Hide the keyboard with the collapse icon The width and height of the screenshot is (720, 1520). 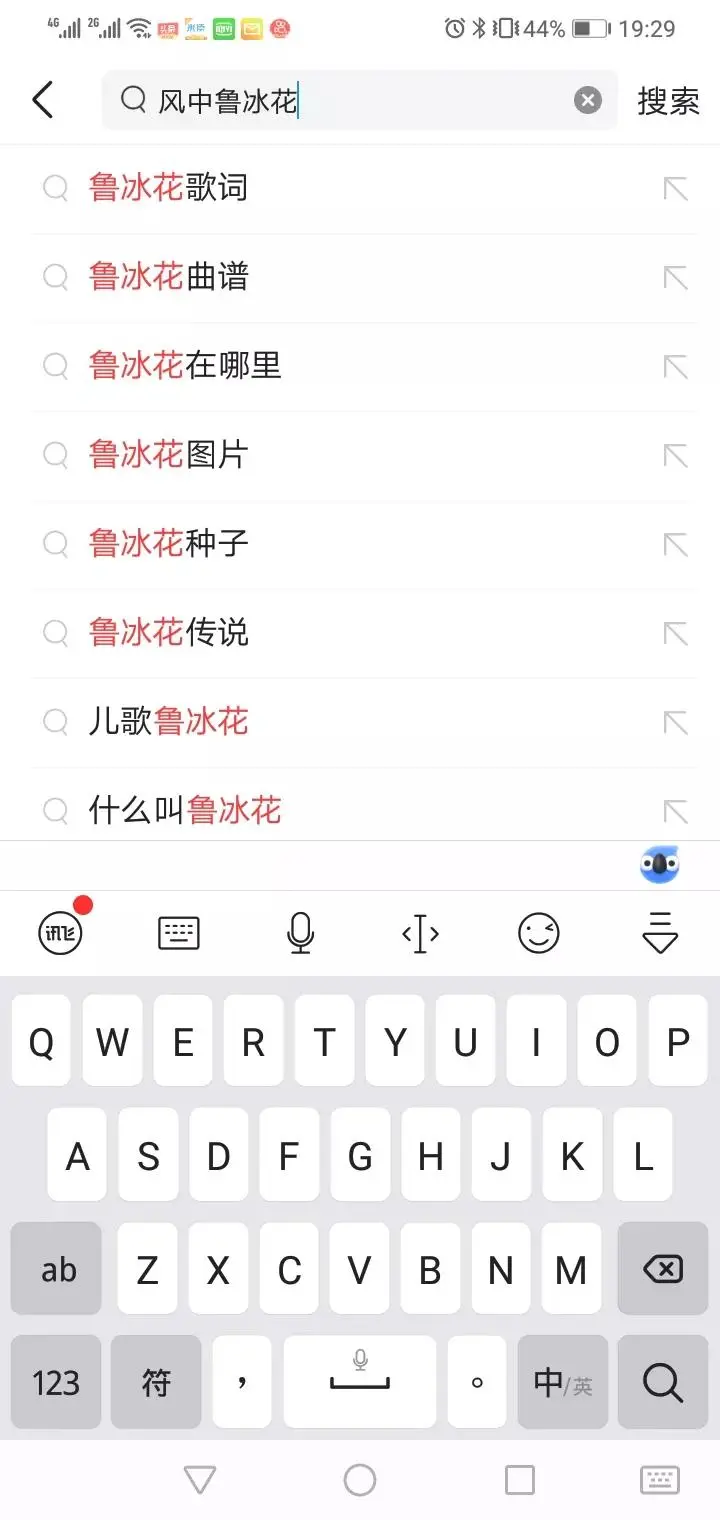[660, 934]
